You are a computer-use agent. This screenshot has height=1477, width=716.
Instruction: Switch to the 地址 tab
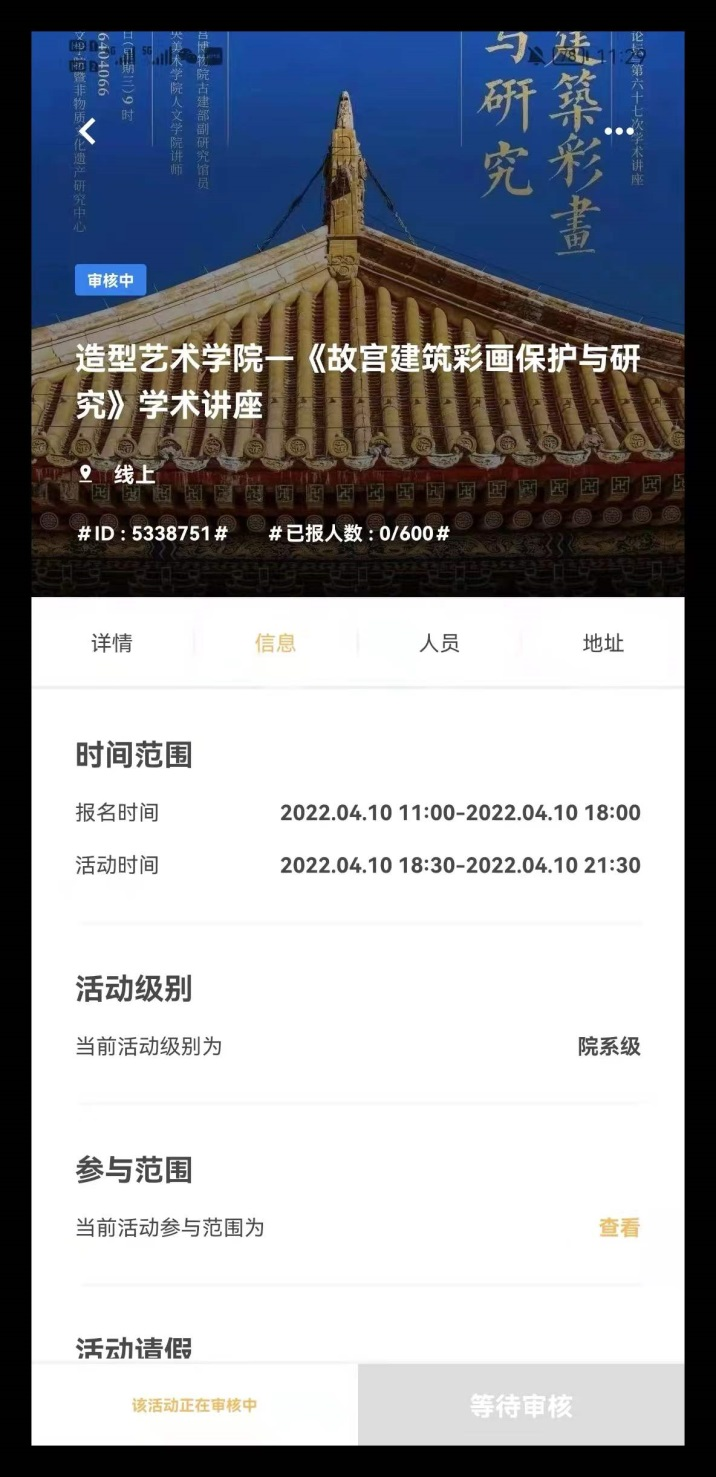[603, 643]
